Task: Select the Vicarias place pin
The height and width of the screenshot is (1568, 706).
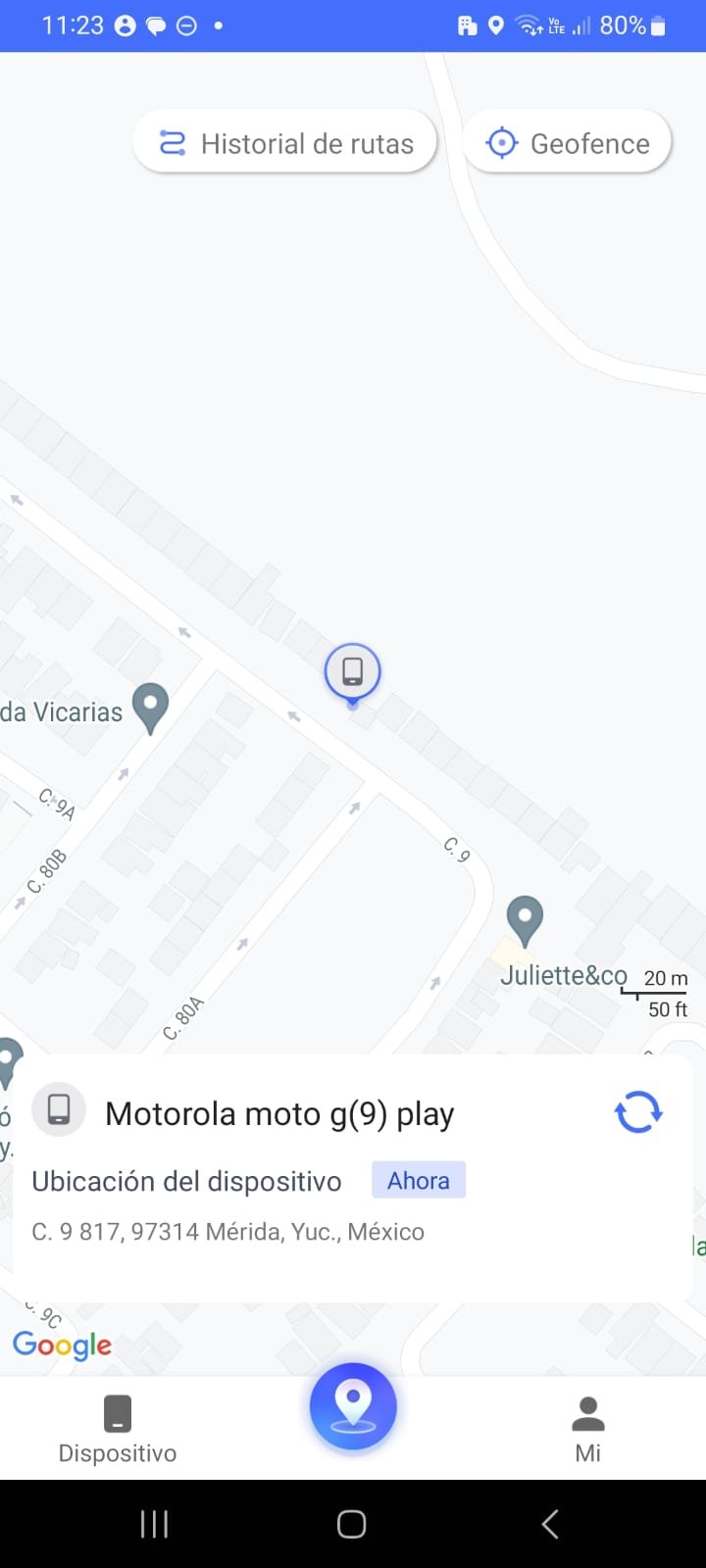Action: pyautogui.click(x=150, y=706)
